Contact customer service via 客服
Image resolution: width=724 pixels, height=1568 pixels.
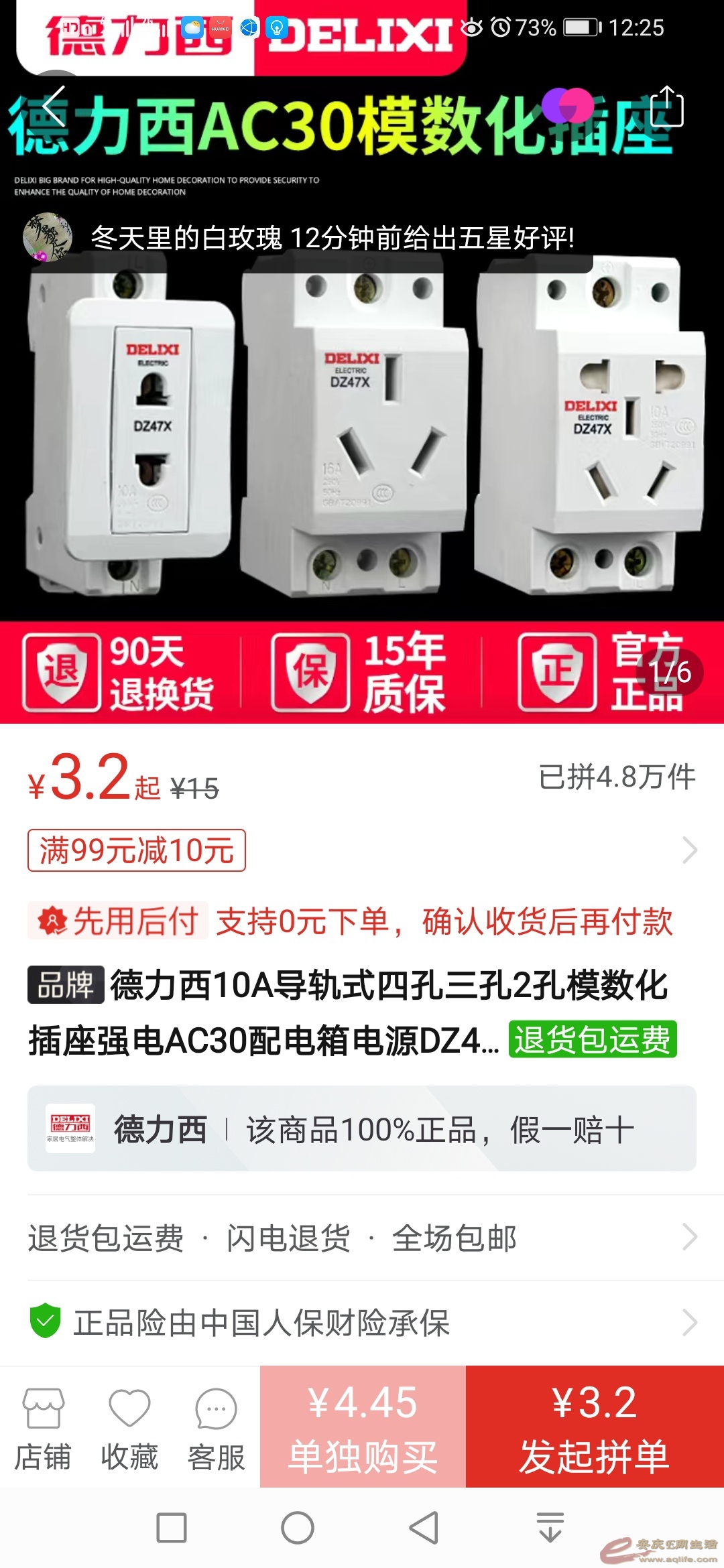point(216,1429)
